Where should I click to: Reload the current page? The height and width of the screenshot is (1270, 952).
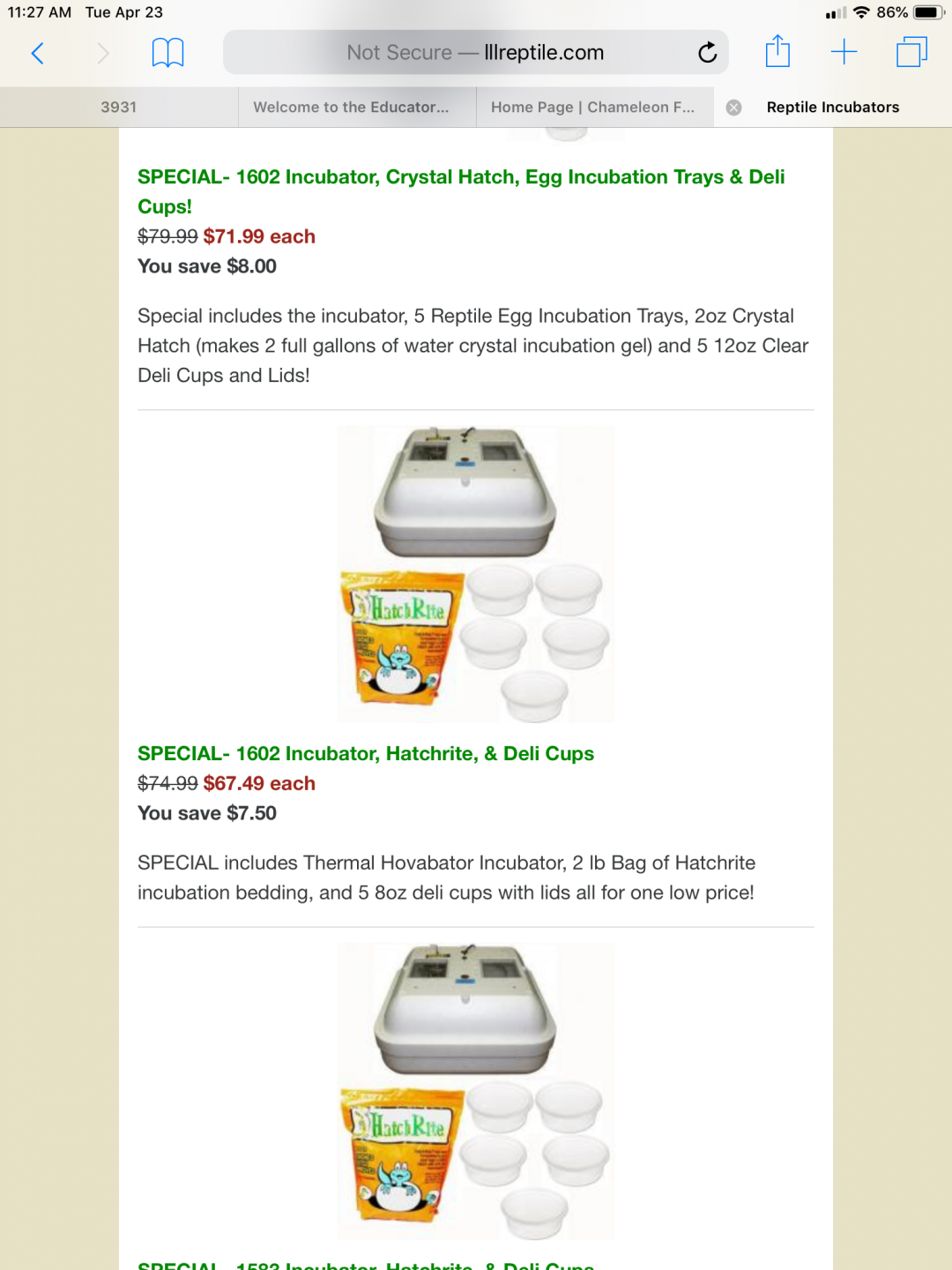coord(707,53)
